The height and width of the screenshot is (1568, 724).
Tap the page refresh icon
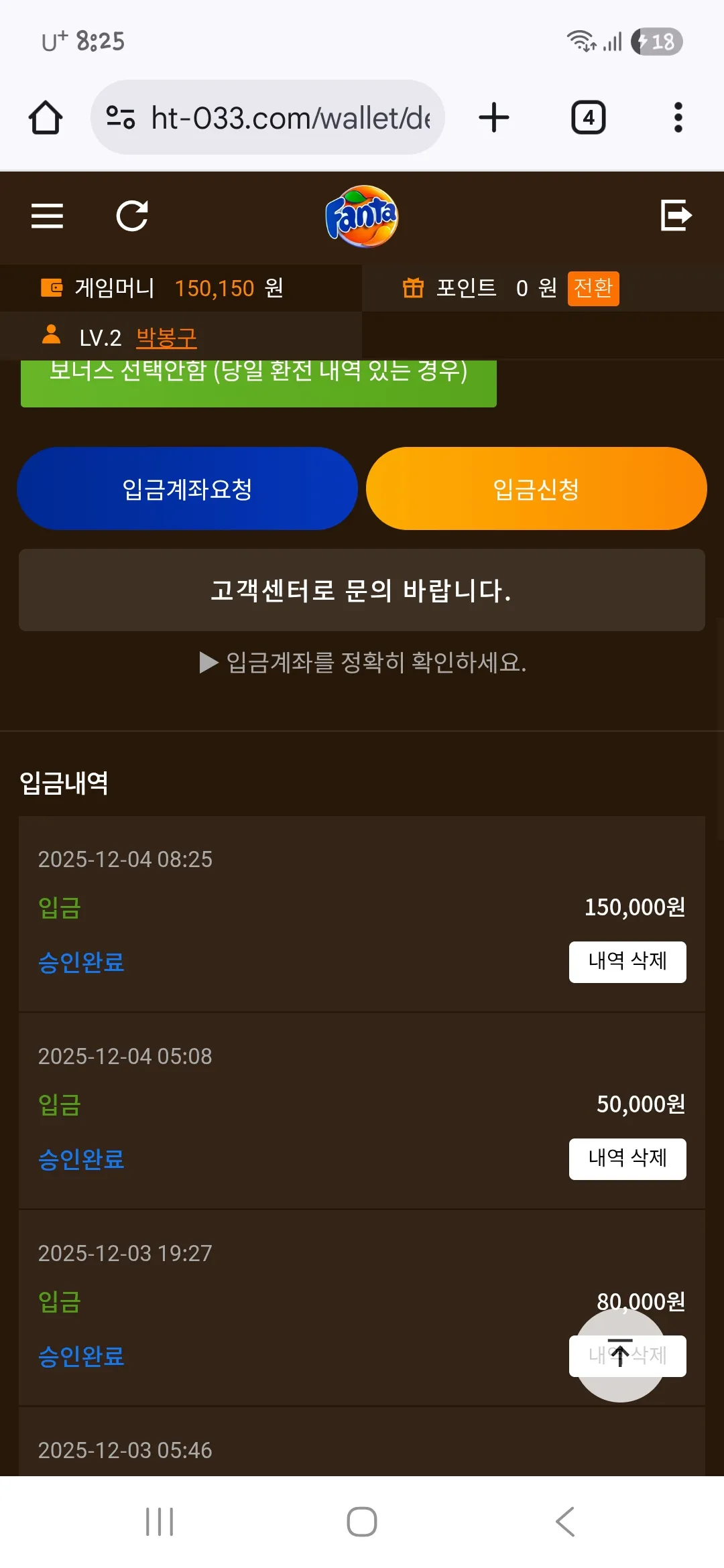pos(132,216)
